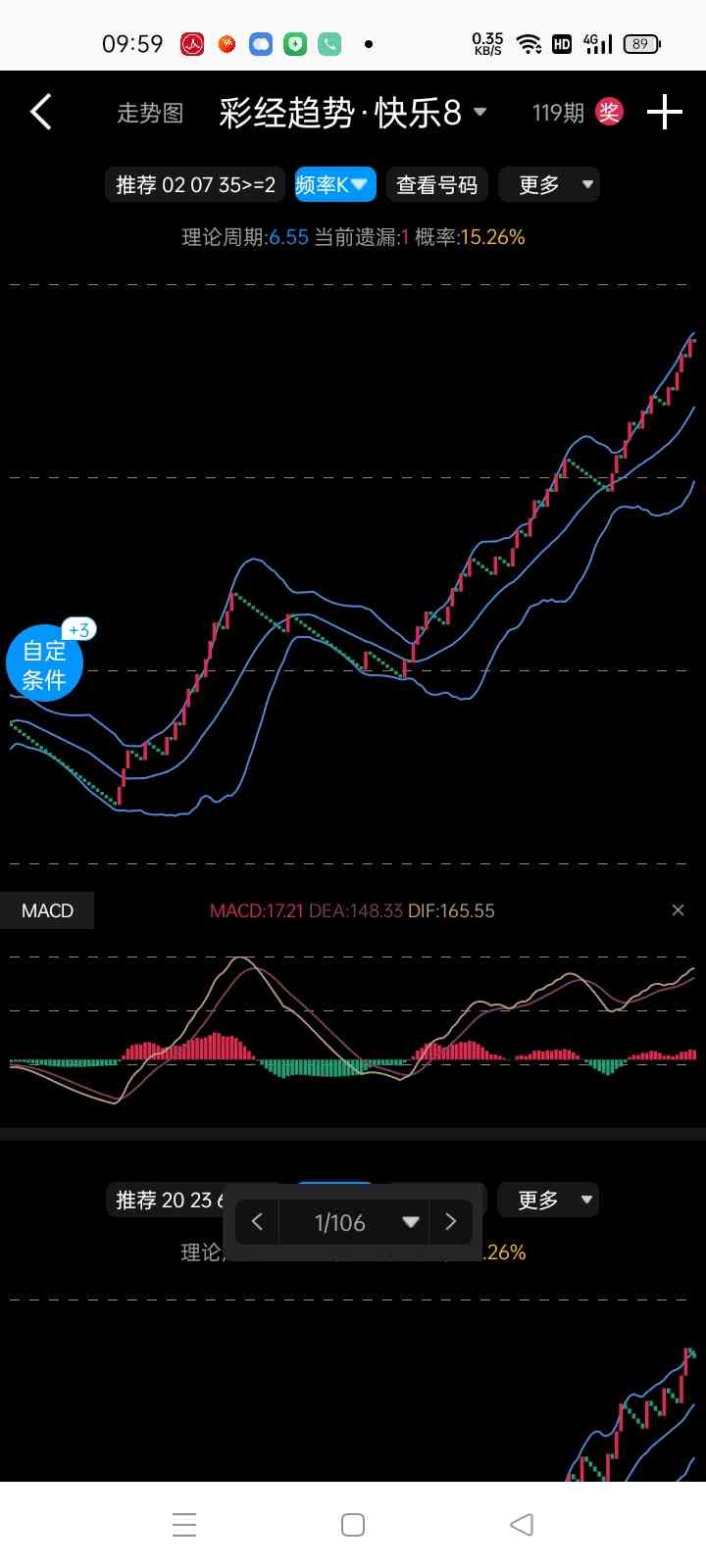Select the MACD indicator label
Image resolution: width=706 pixels, height=1568 pixels.
47,910
